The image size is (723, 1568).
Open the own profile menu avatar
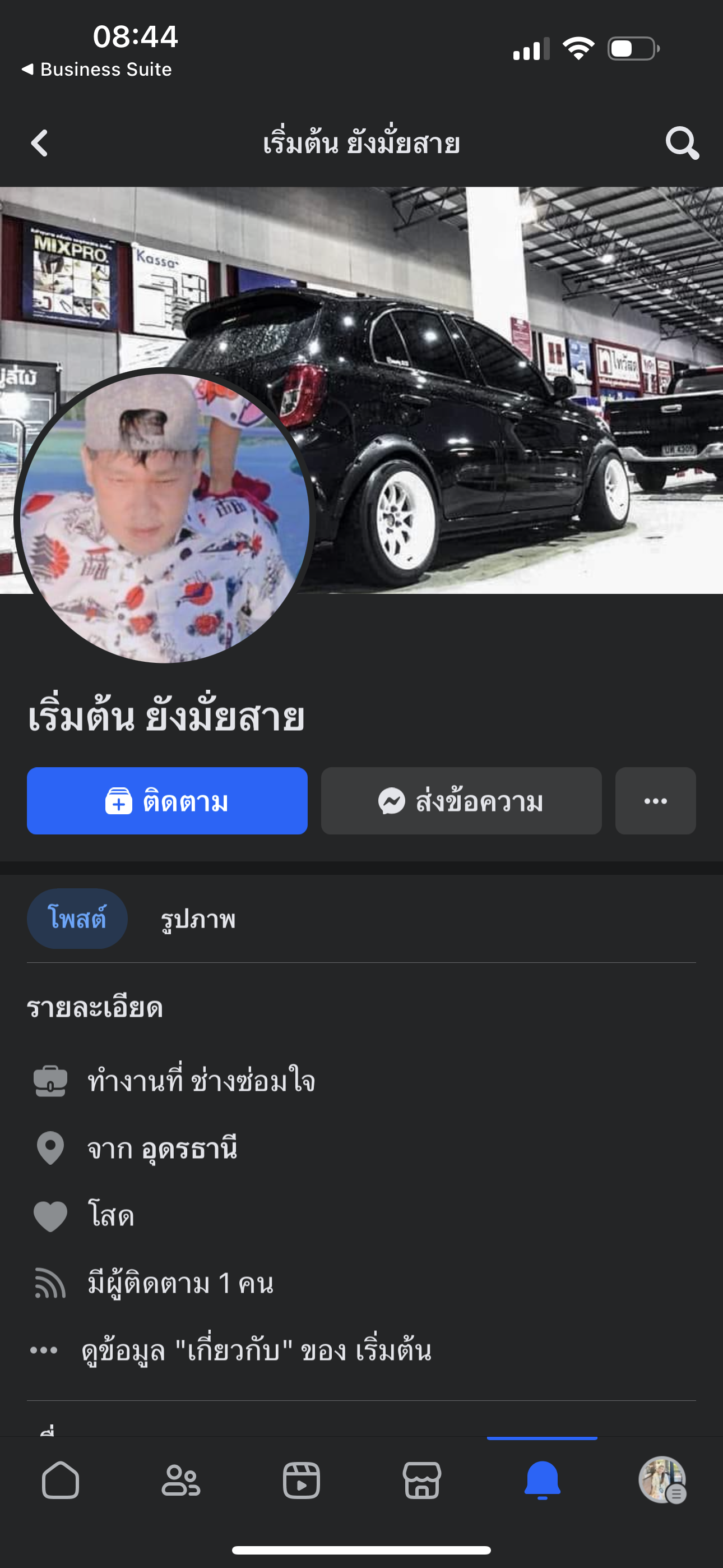tap(662, 1480)
